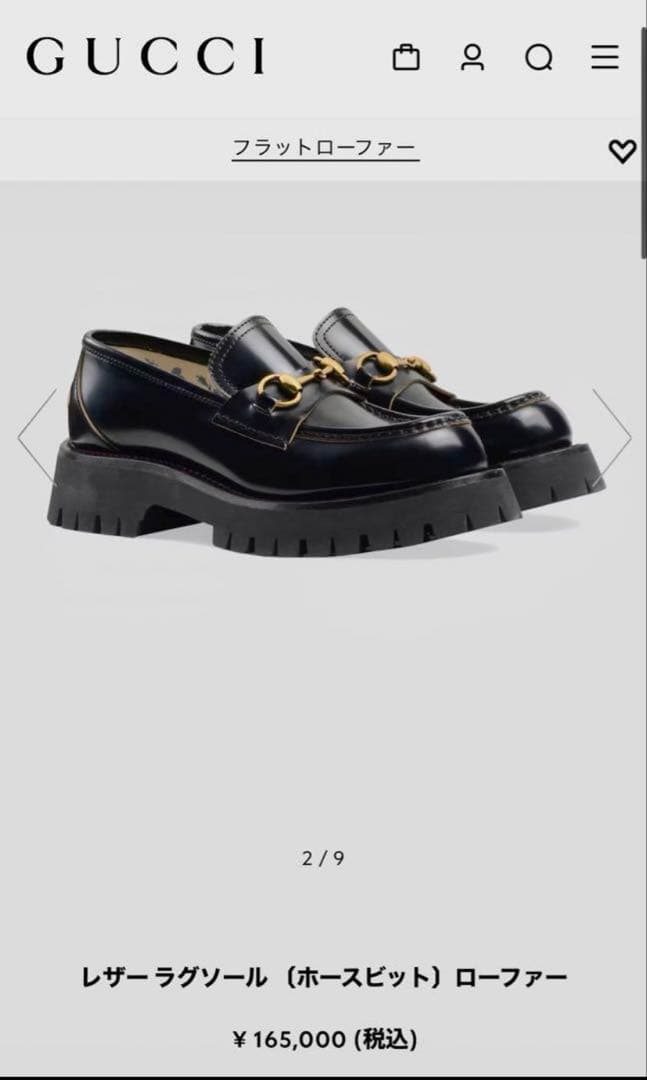Viewport: 647px width, 1080px height.
Task: Open the shopping bag
Action: pos(406,57)
